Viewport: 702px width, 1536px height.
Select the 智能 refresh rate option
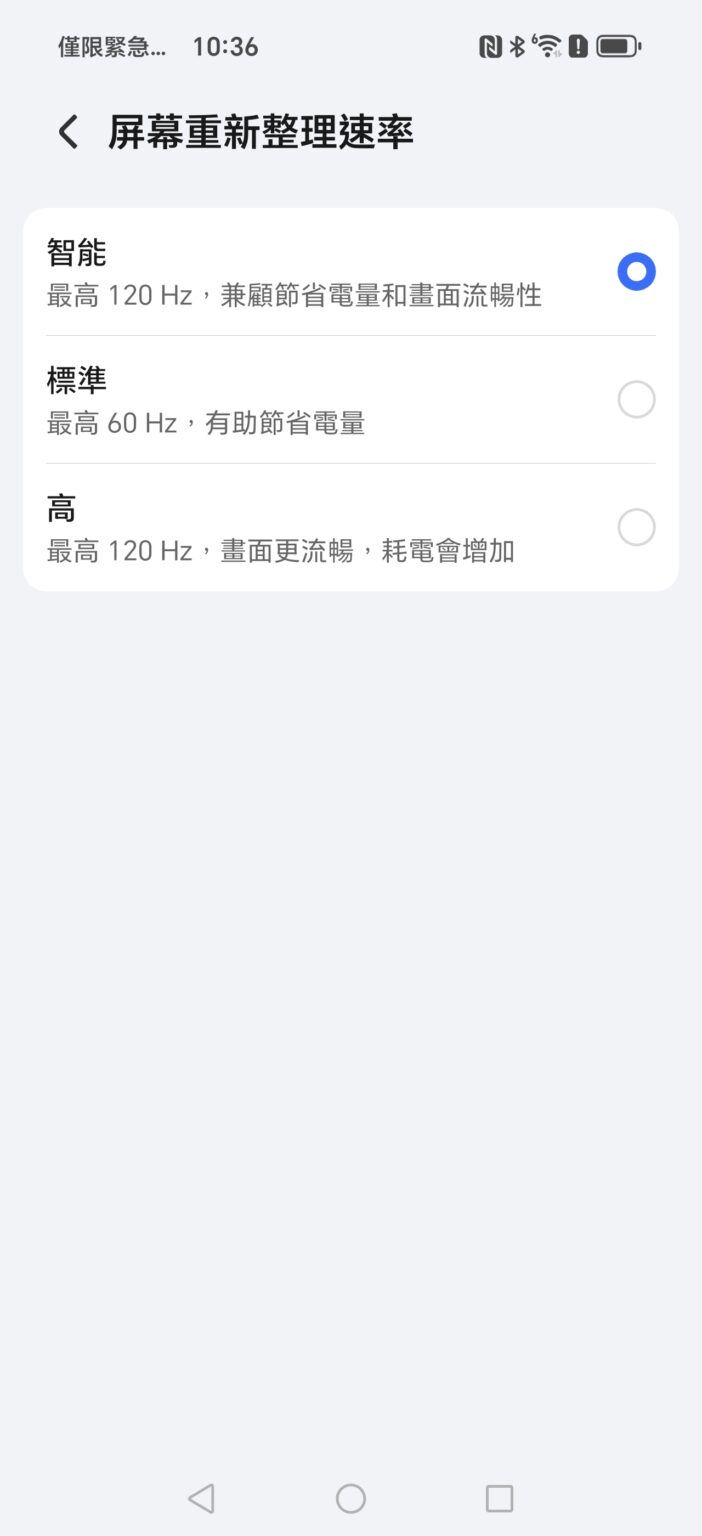point(636,272)
